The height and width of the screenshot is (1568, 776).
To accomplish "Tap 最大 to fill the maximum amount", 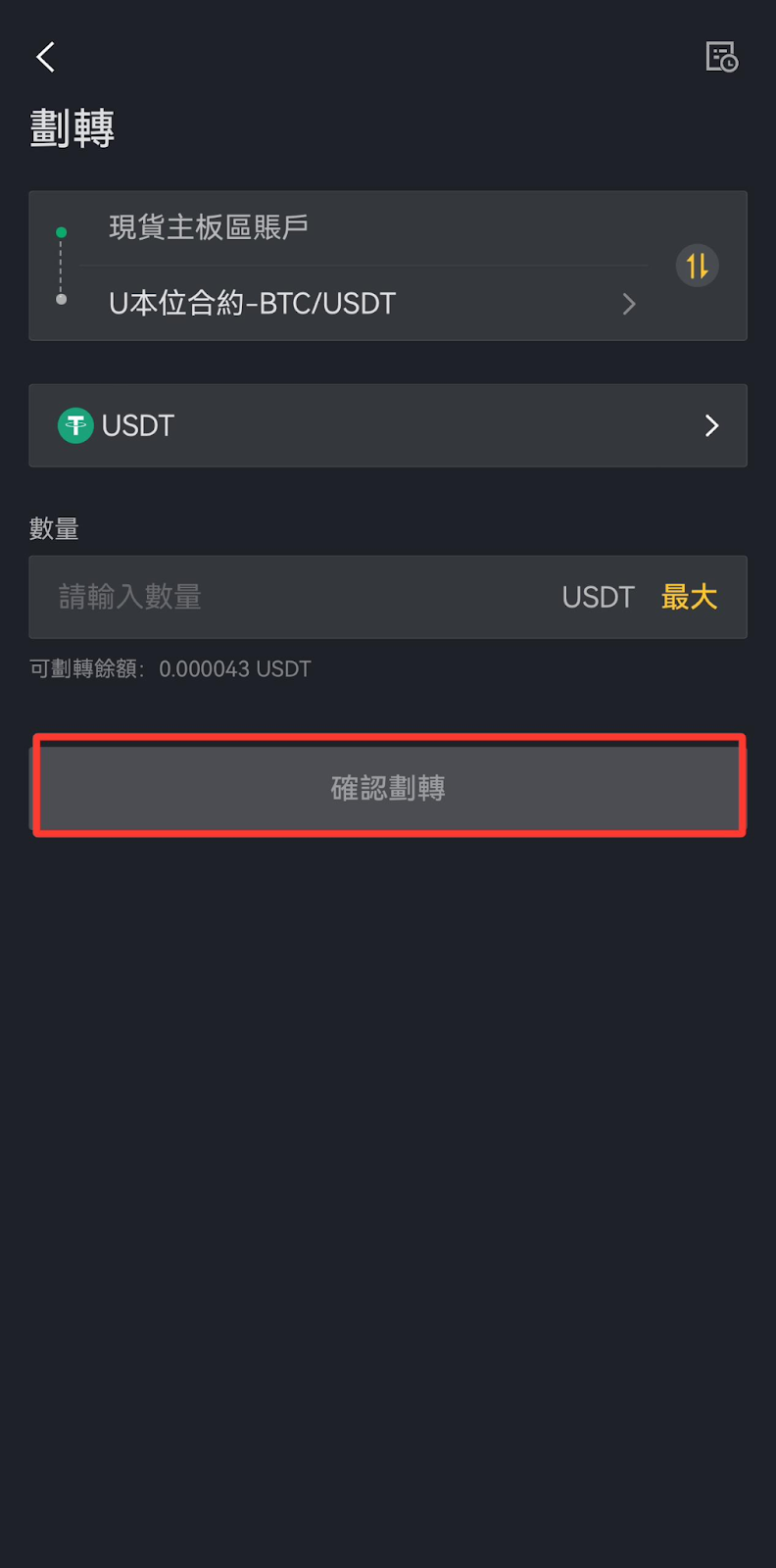I will [x=689, y=597].
